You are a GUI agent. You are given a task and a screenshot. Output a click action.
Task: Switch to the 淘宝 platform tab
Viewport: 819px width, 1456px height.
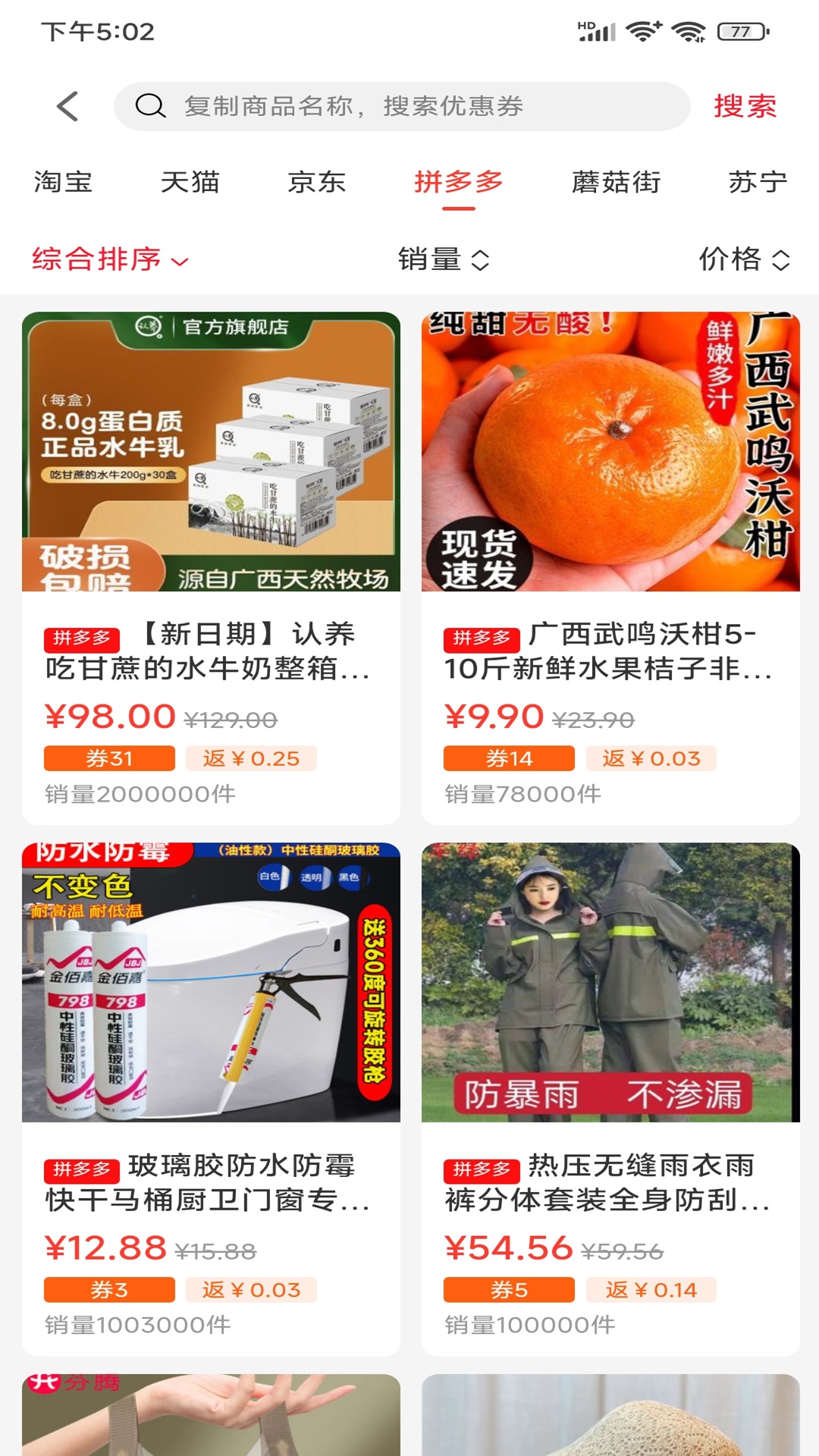click(61, 182)
